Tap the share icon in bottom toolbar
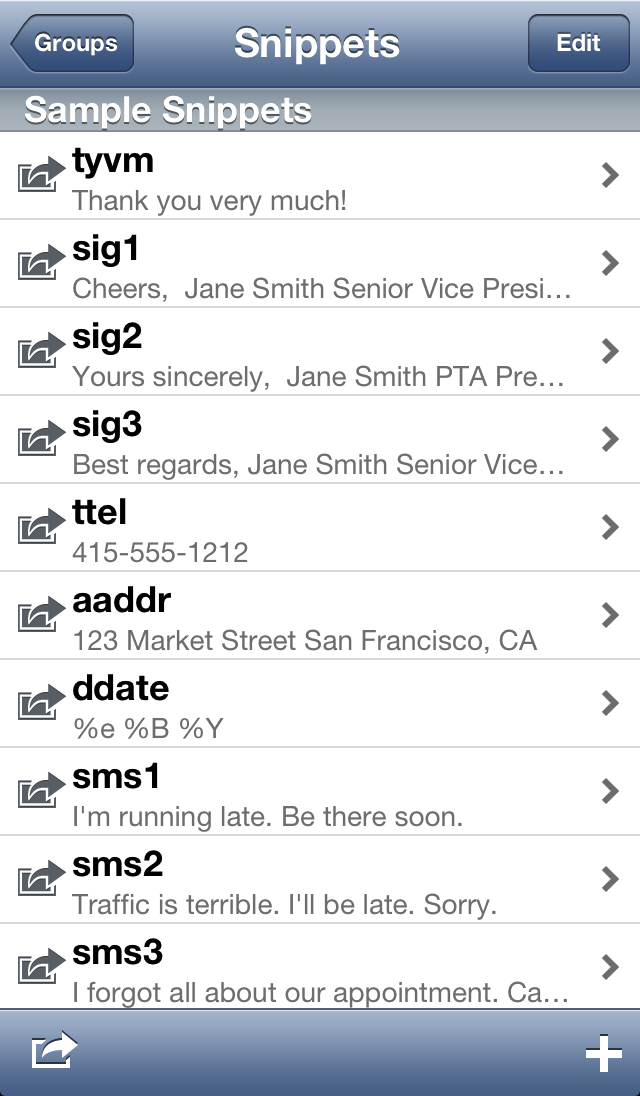This screenshot has height=1096, width=640. click(54, 1051)
